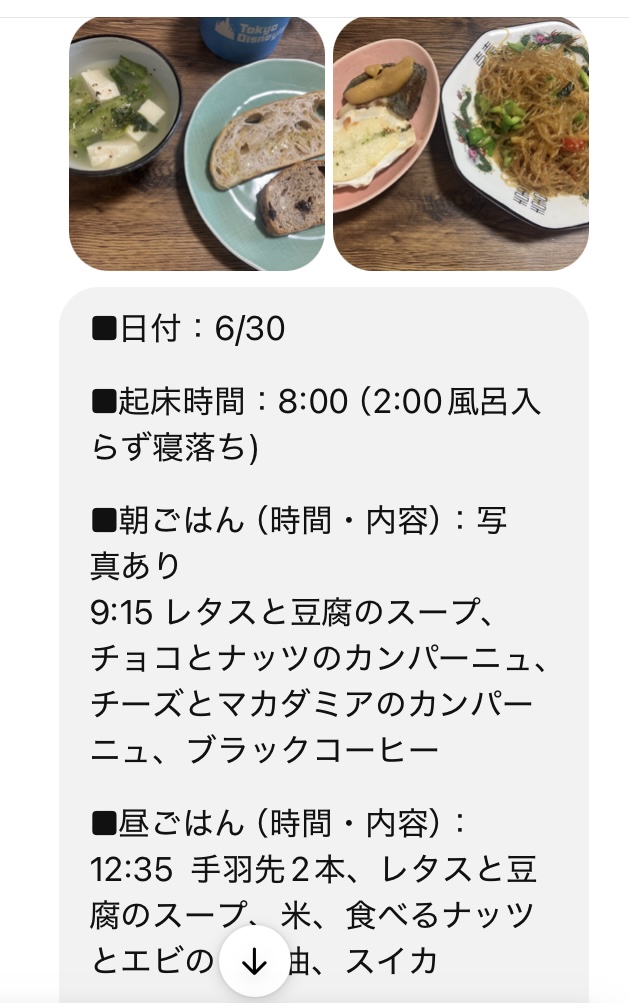Viewport: 629px width, 1003px height.
Task: Open the soup and bread breakfast photo
Action: [197, 143]
